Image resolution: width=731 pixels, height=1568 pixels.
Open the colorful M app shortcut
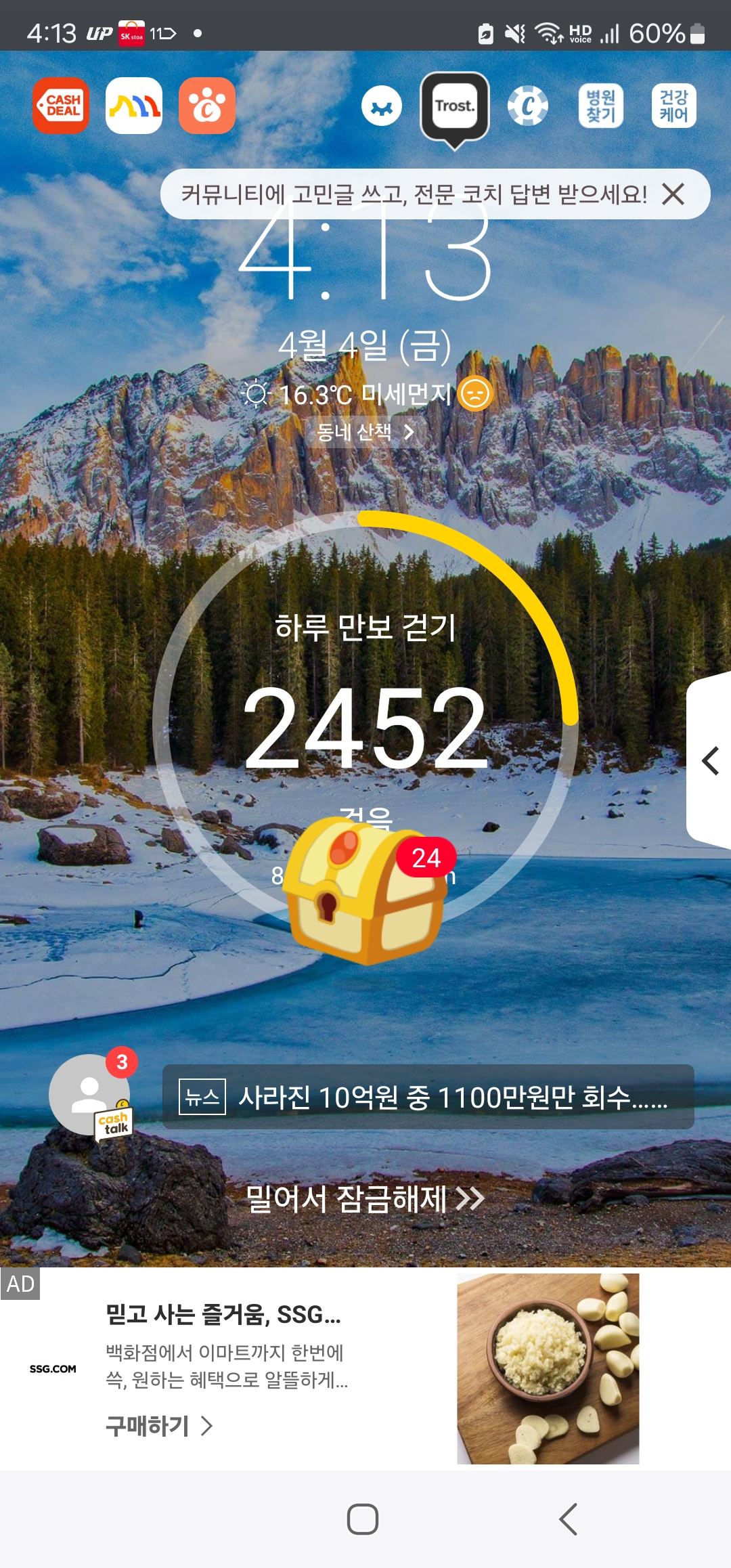point(134,106)
